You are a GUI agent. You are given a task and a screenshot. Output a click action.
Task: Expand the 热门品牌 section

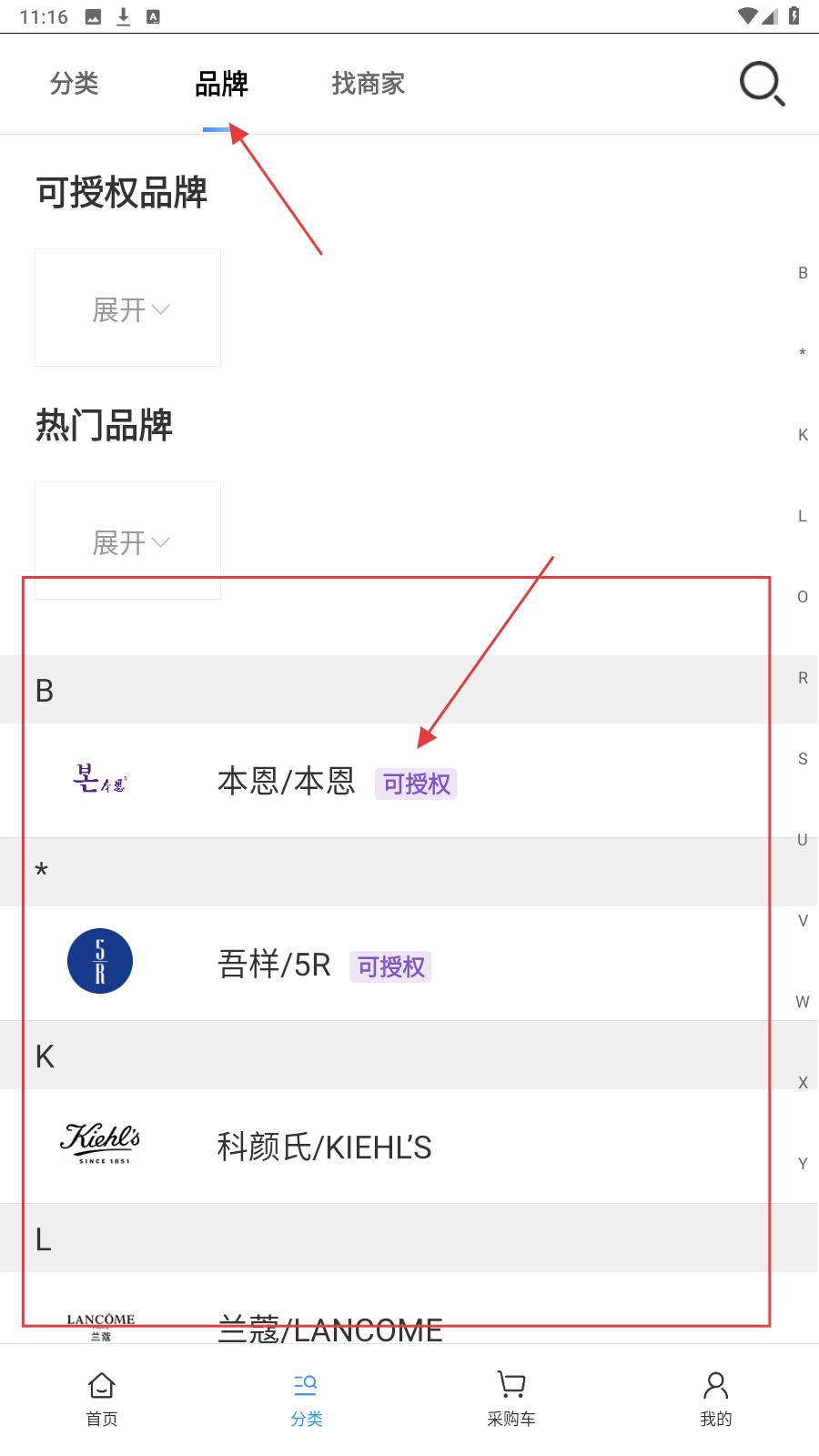[128, 541]
